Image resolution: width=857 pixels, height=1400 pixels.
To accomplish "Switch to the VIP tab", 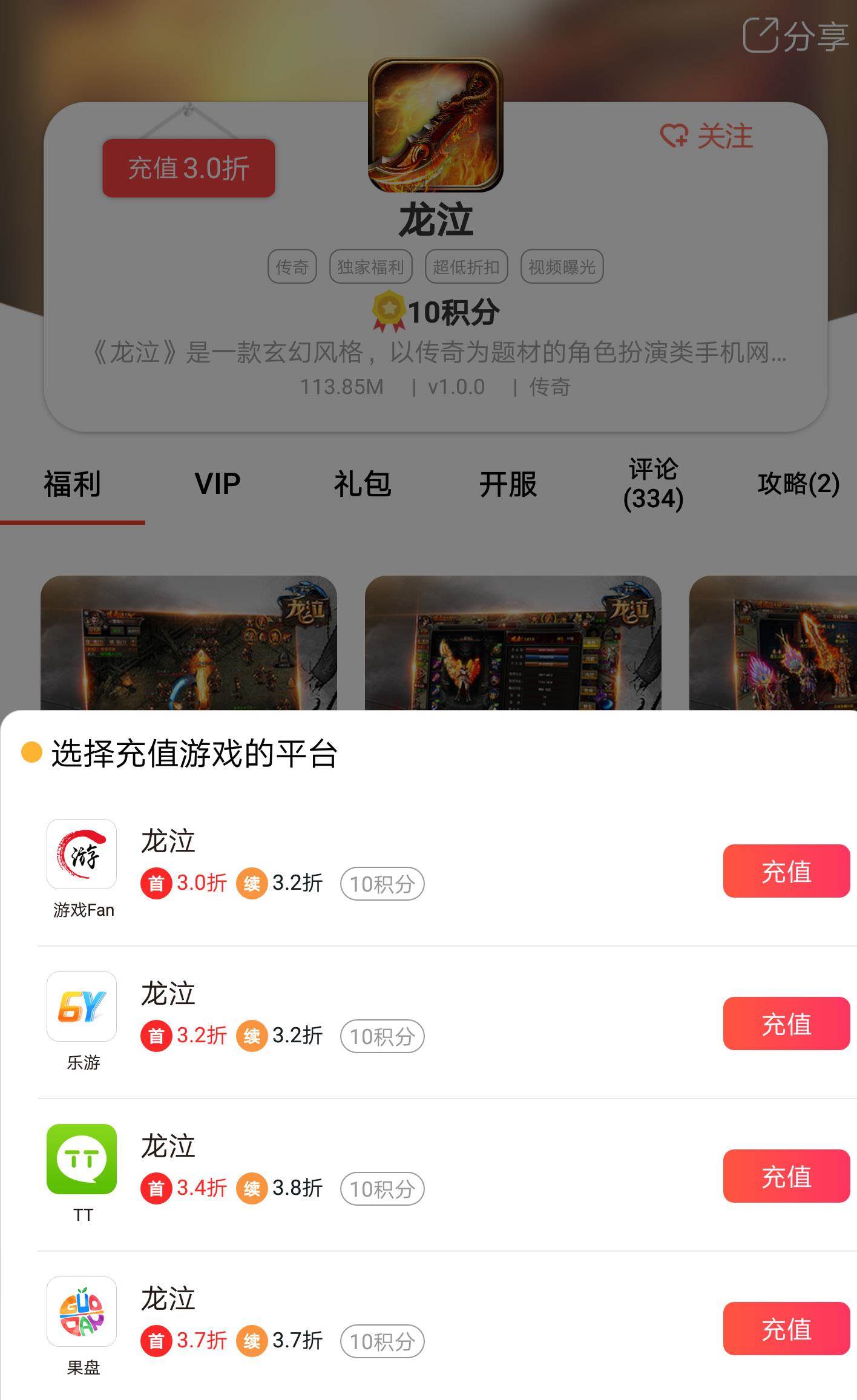I will pyautogui.click(x=217, y=484).
